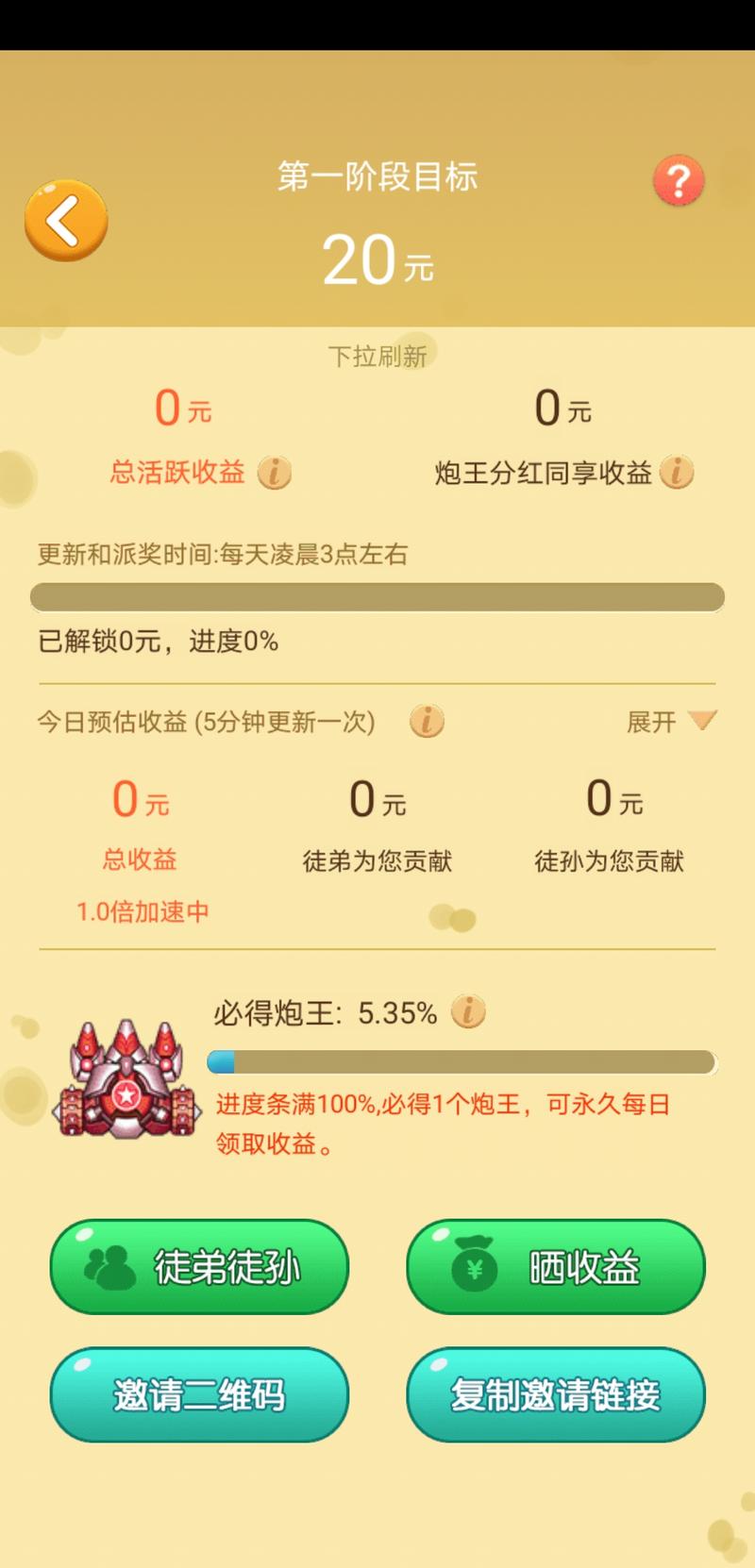Open info for 今日预估收益
Viewport: 755px width, 1568px height.
pyautogui.click(x=427, y=722)
